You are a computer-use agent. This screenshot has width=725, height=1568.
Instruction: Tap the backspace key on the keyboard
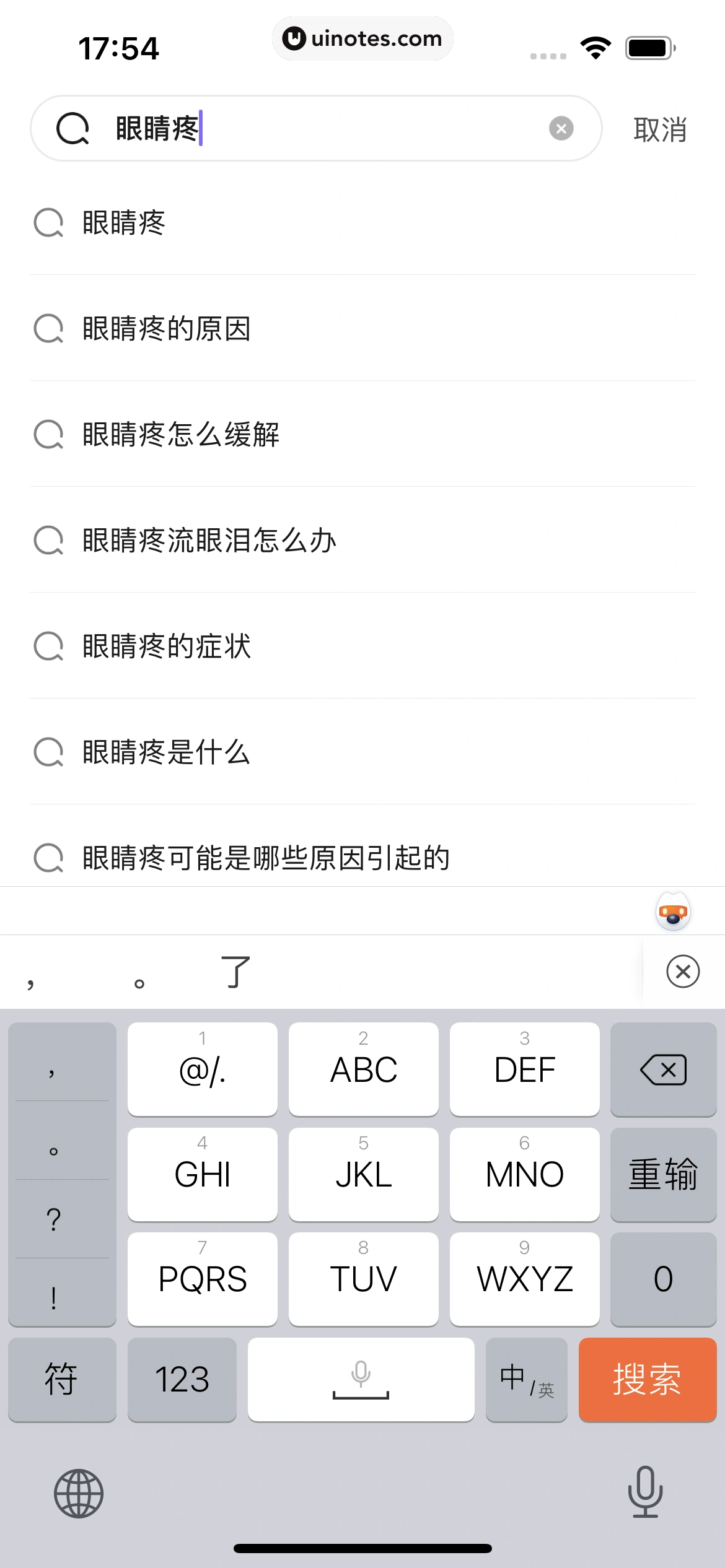[x=663, y=1069]
